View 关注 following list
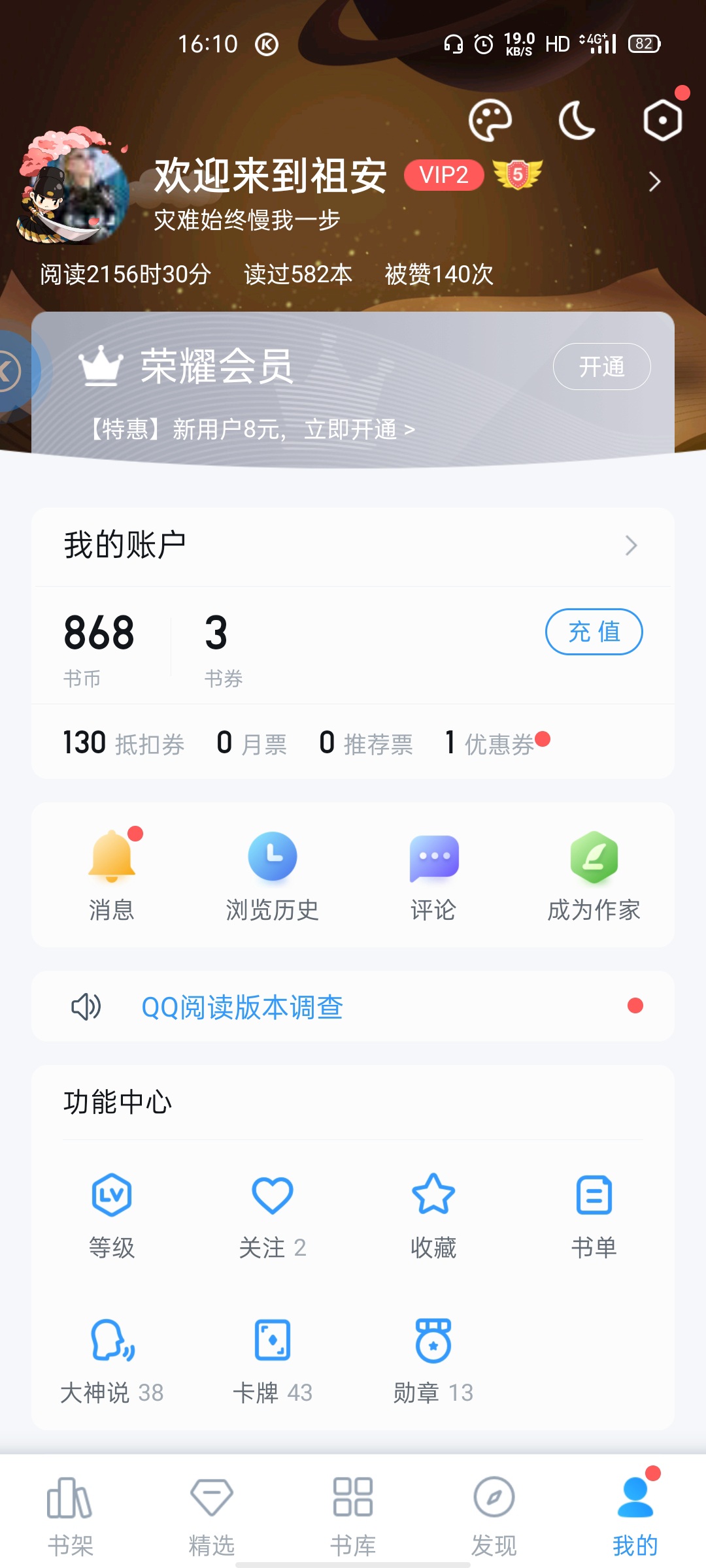The image size is (706, 1568). (x=272, y=1215)
